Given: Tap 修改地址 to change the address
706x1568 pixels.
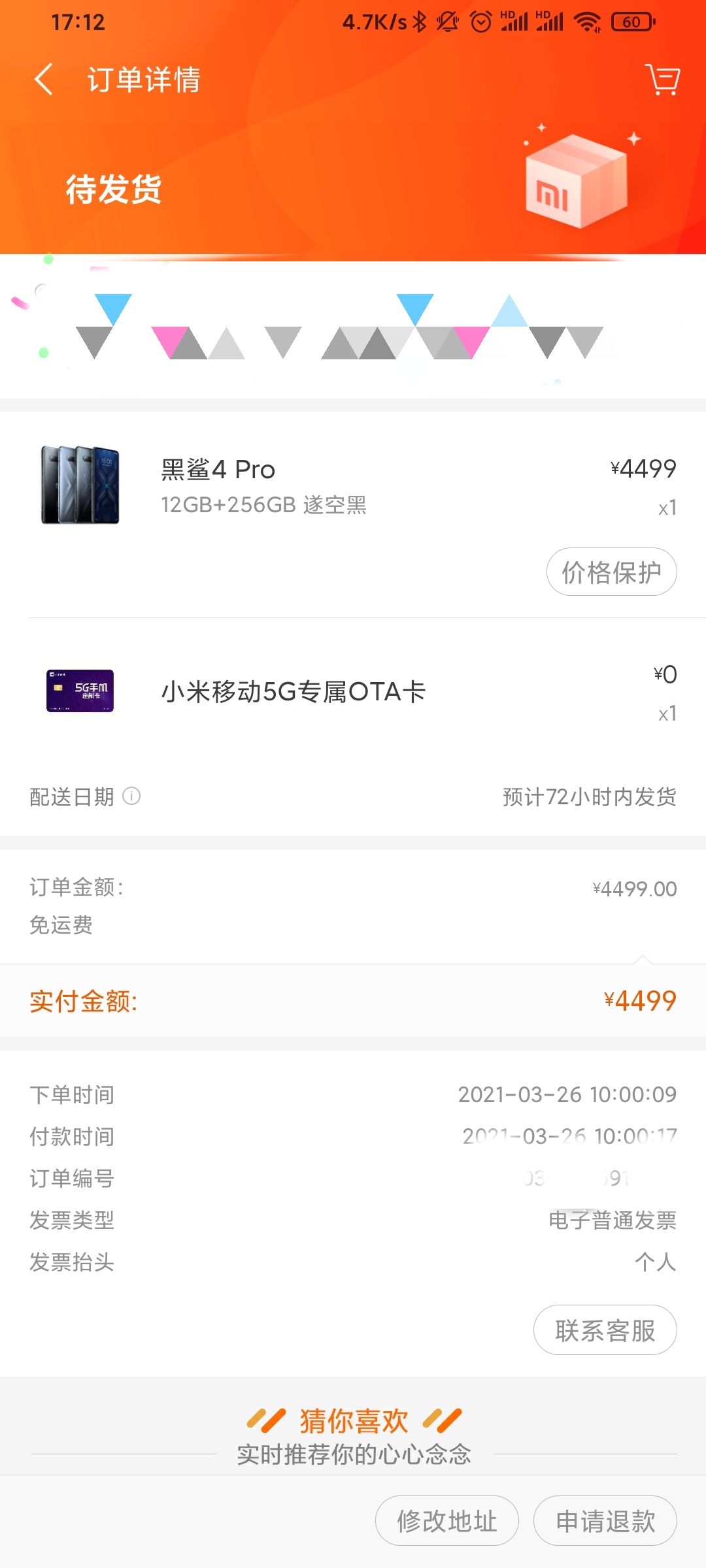Looking at the screenshot, I should pyautogui.click(x=447, y=1520).
